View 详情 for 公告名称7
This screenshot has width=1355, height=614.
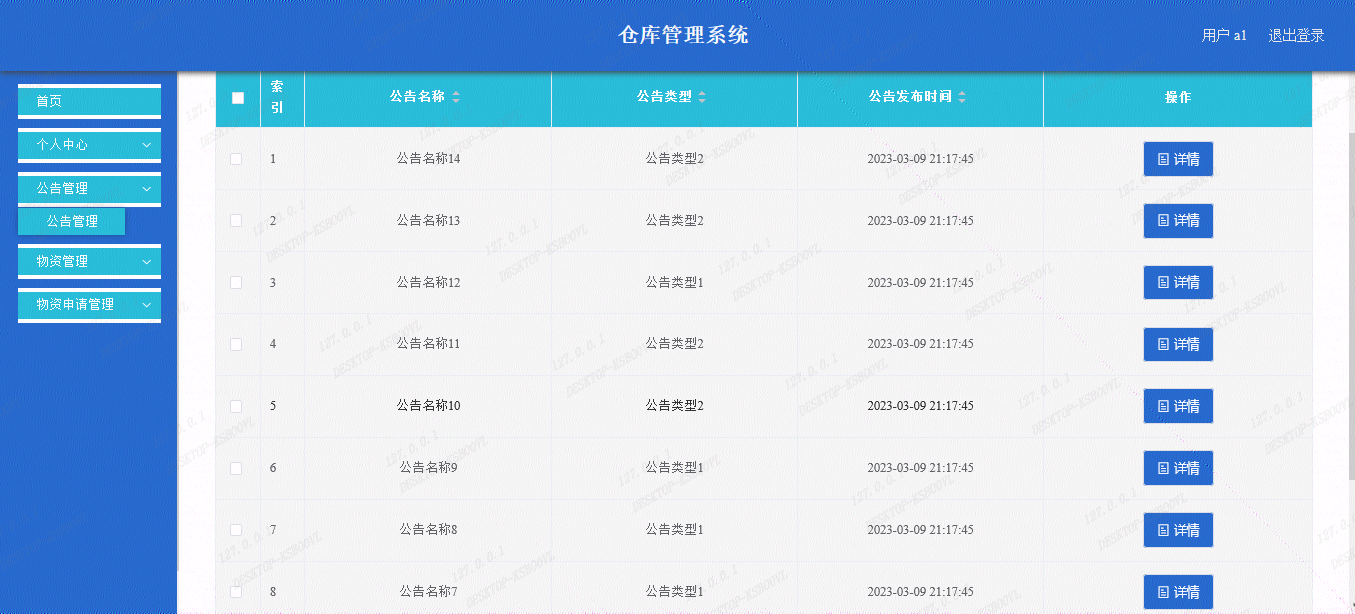coord(1178,592)
